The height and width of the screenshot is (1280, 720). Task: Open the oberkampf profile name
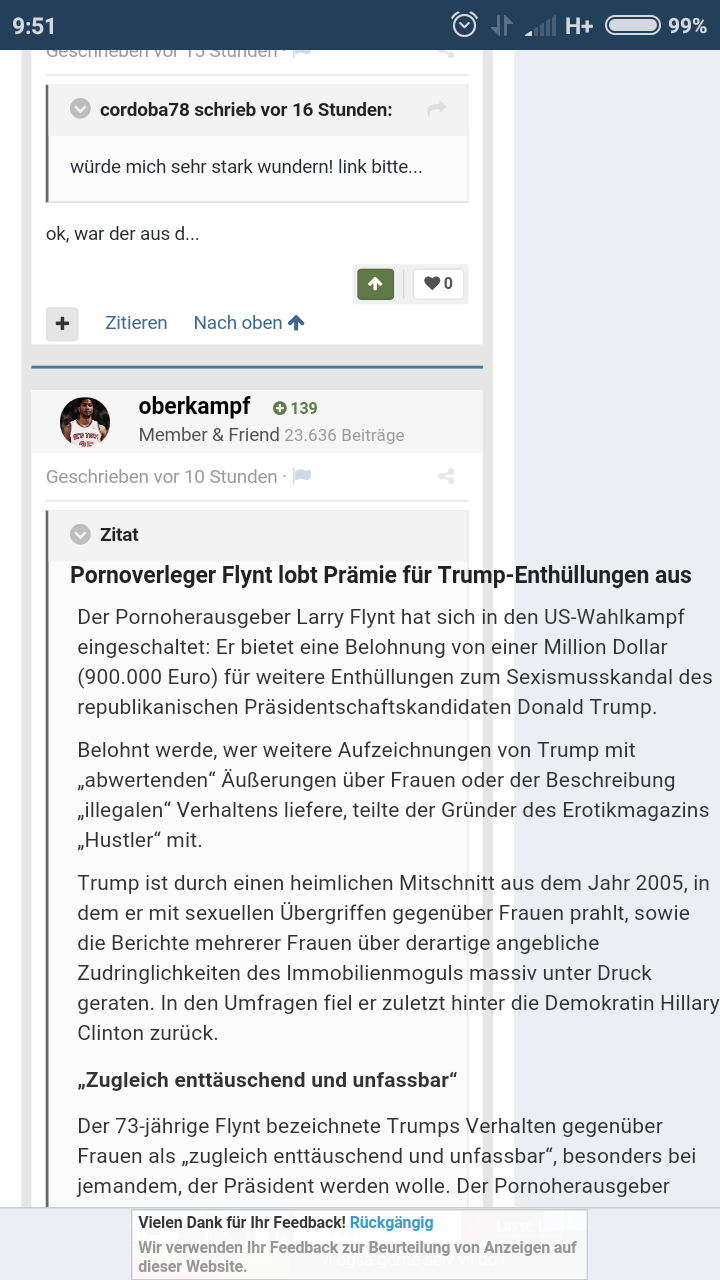point(195,406)
